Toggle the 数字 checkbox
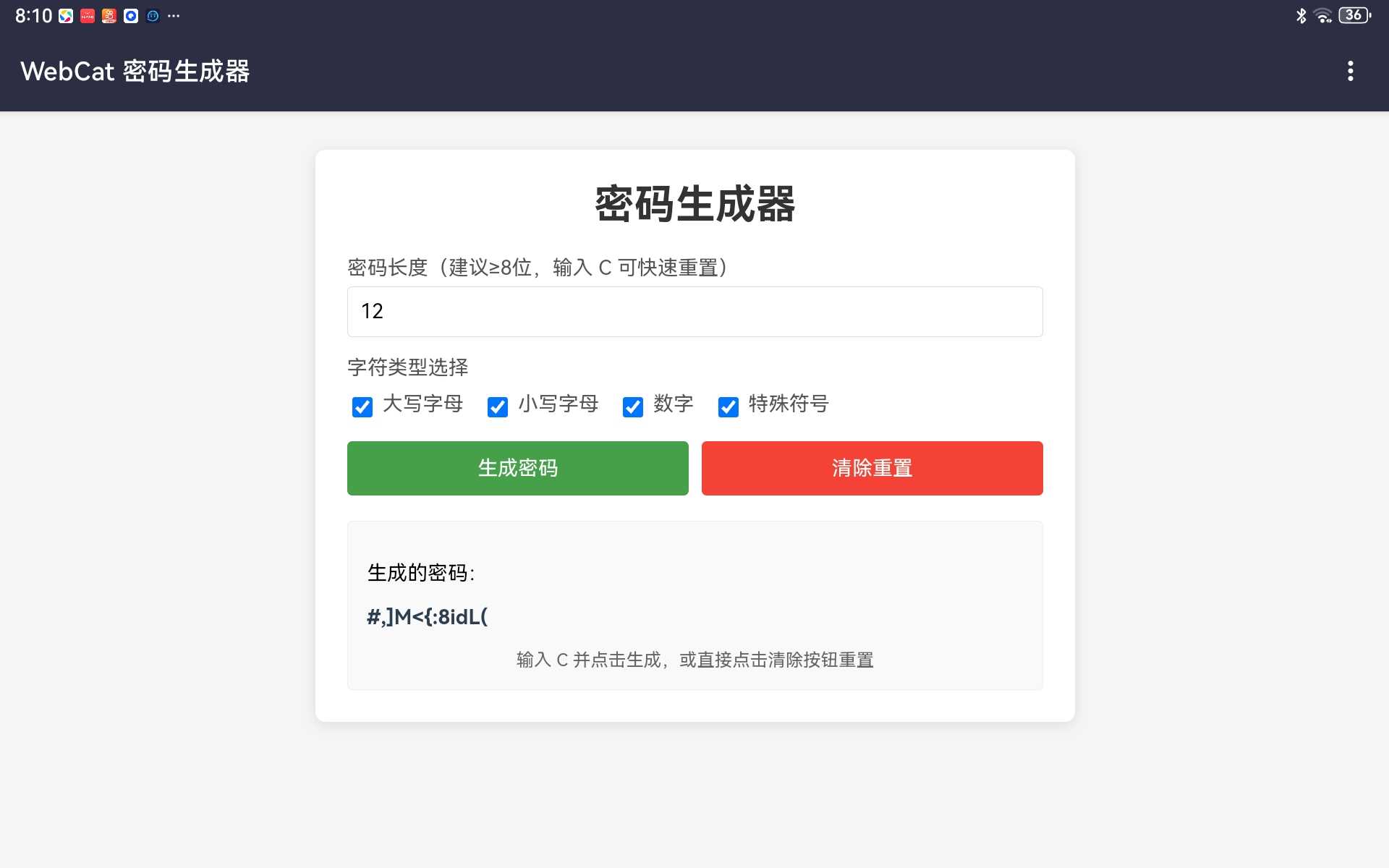 point(633,407)
